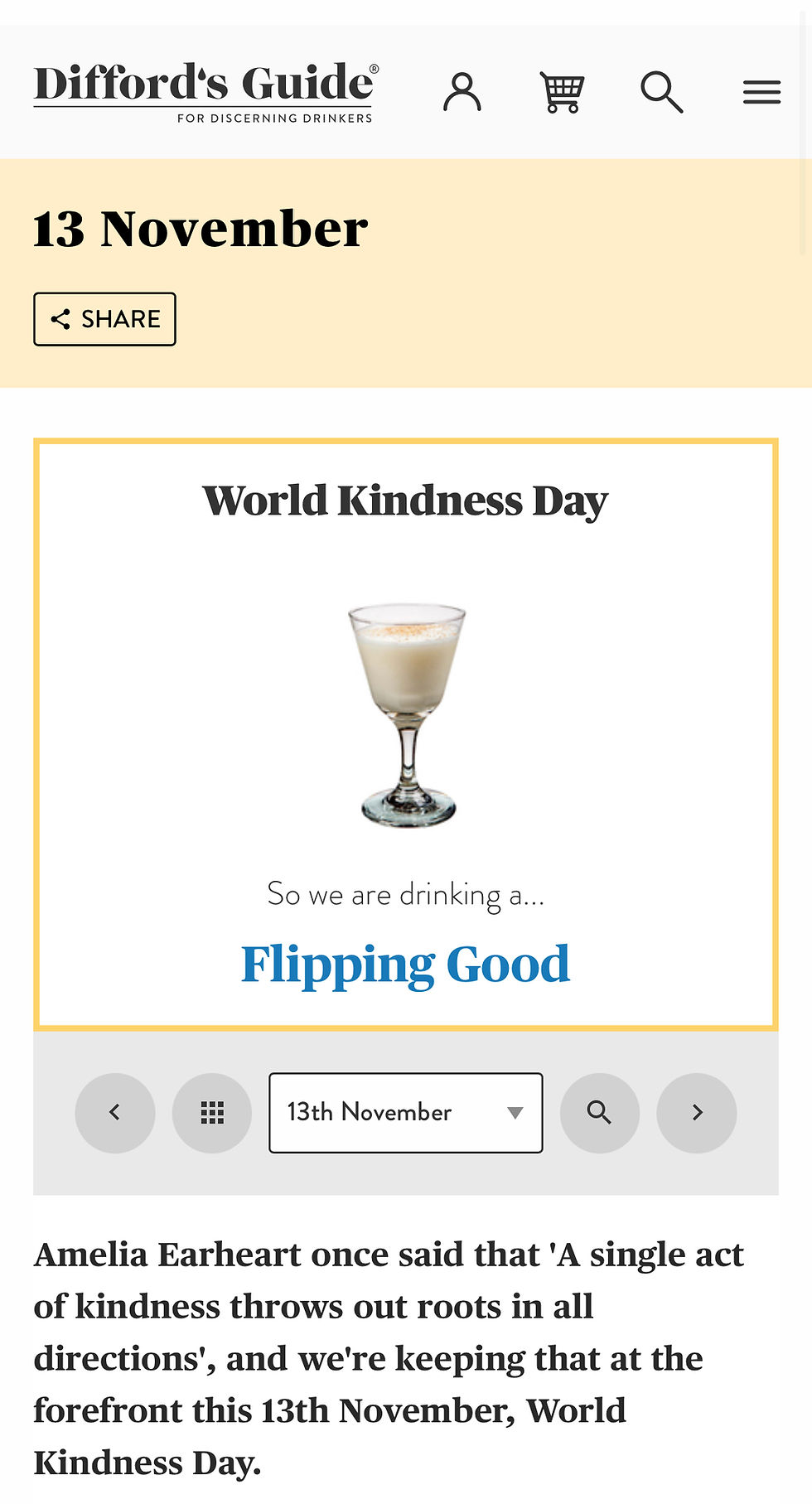Share the 13 November page
The width and height of the screenshot is (812, 1504).
coord(104,319)
